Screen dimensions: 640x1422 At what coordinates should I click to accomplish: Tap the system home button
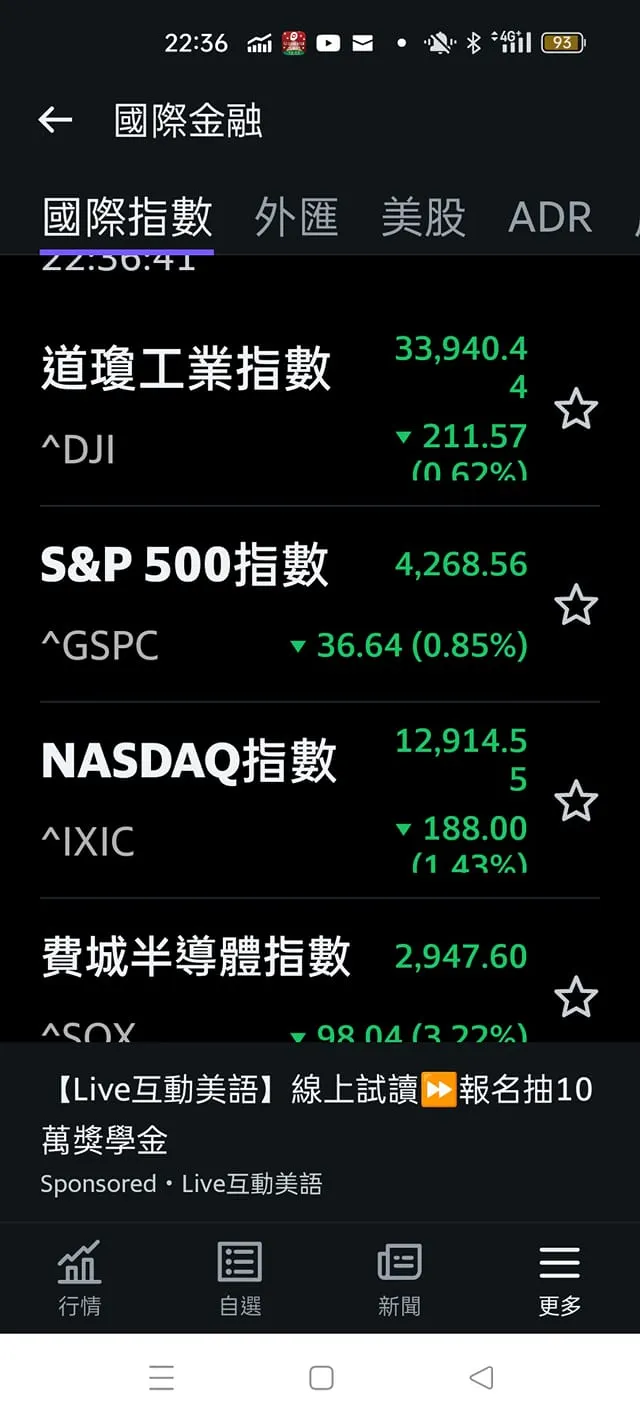(x=321, y=1378)
